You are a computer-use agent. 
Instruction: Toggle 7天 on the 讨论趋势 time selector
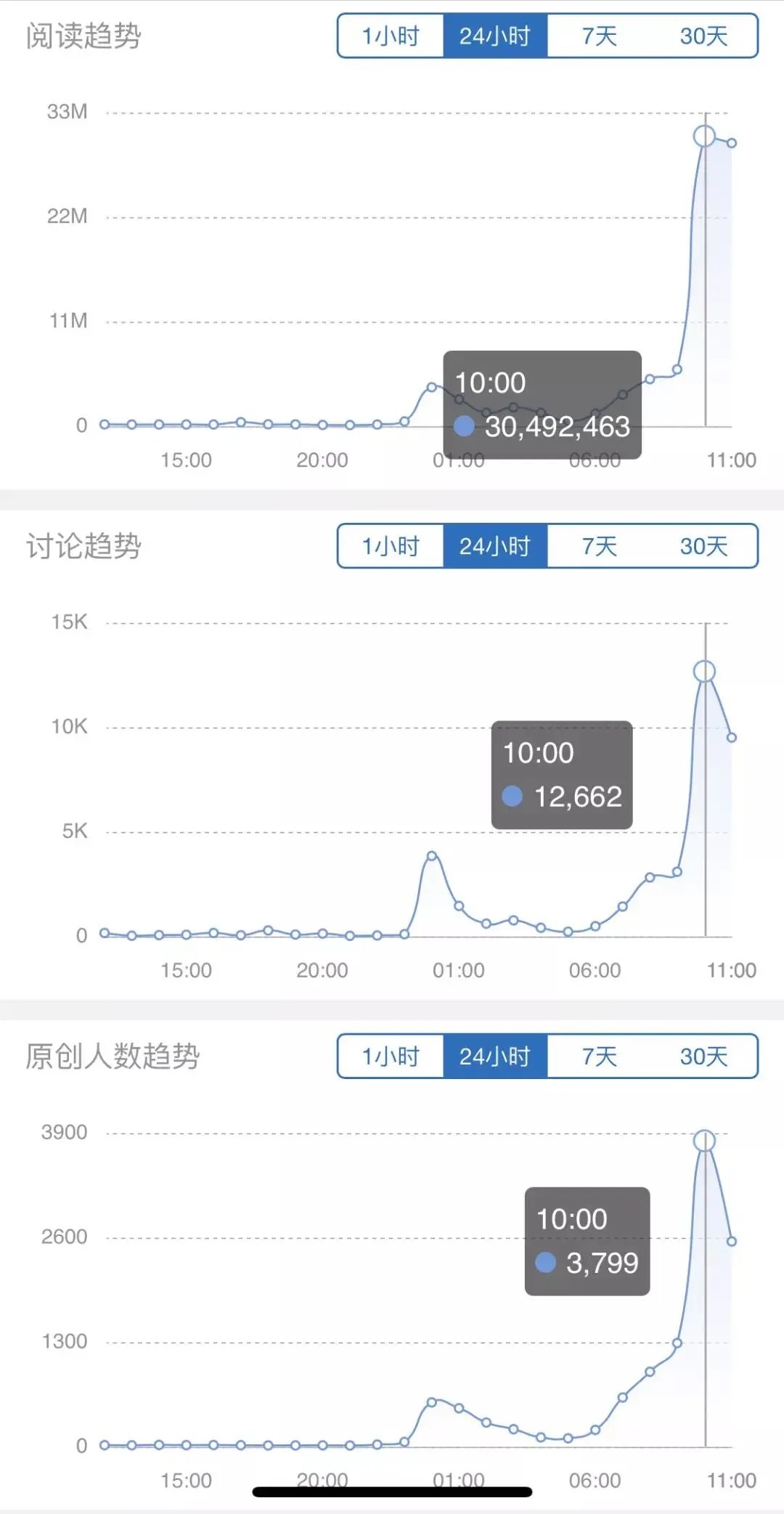click(600, 546)
